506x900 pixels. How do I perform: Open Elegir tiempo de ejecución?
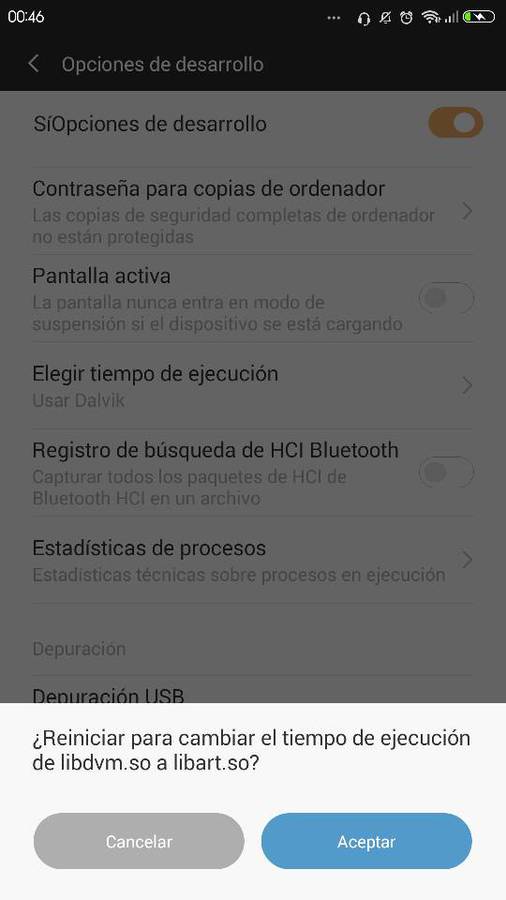[x=252, y=386]
